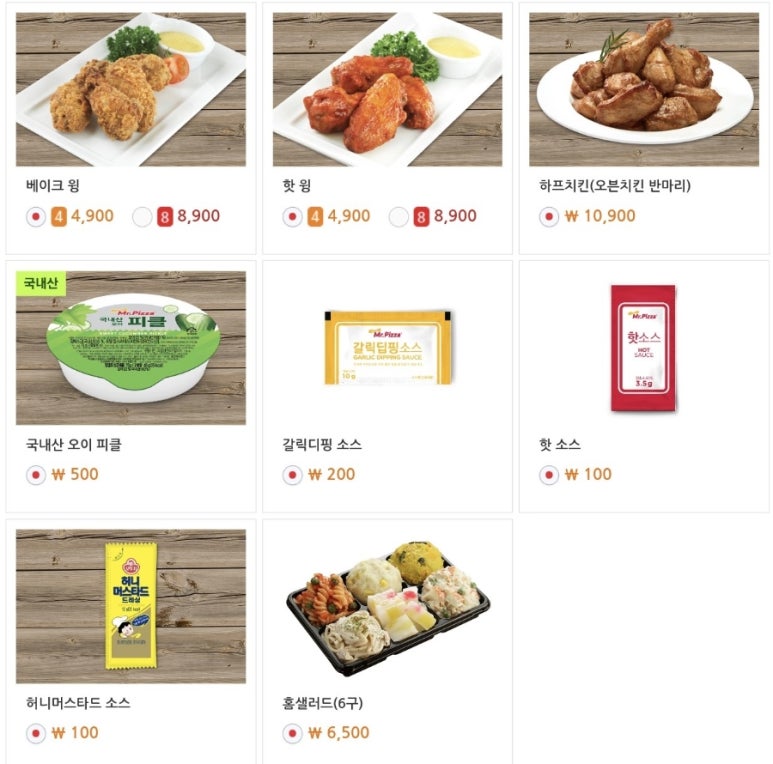The image size is (773, 764).
Task: Choose 홈샐러드(6구) for ₩6,500
Action: 292,733
